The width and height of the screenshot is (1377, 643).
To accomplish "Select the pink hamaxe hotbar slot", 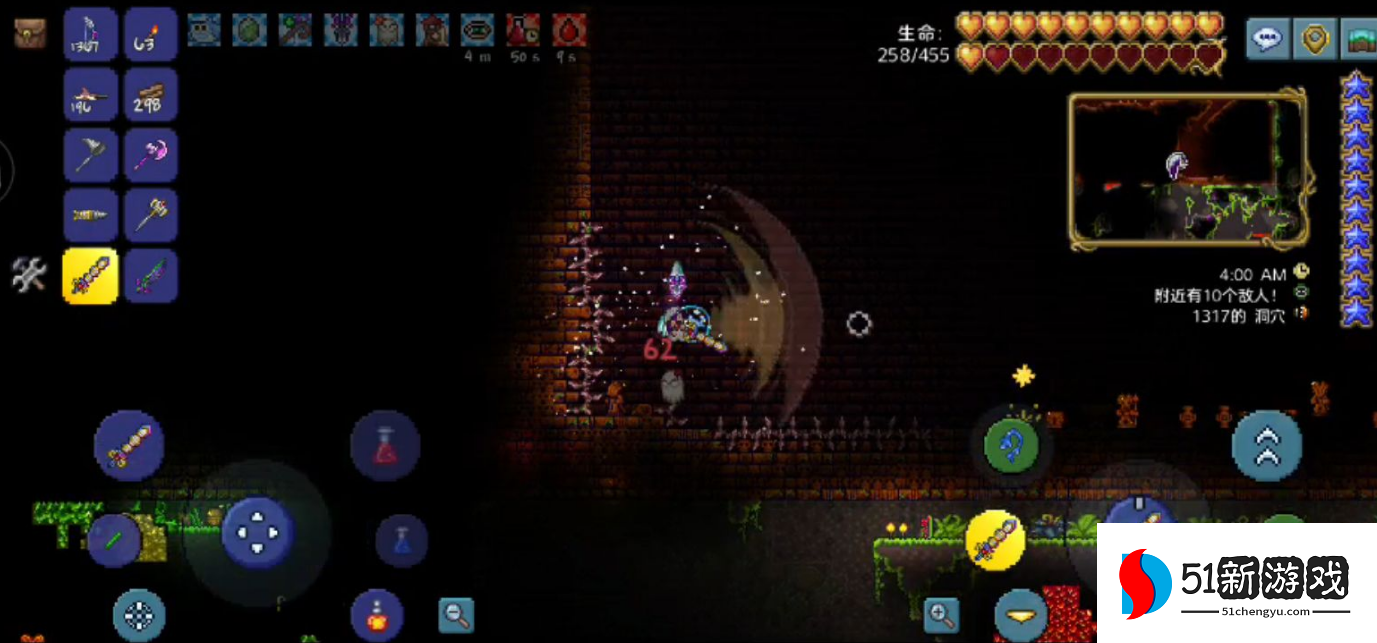I will pyautogui.click(x=151, y=155).
